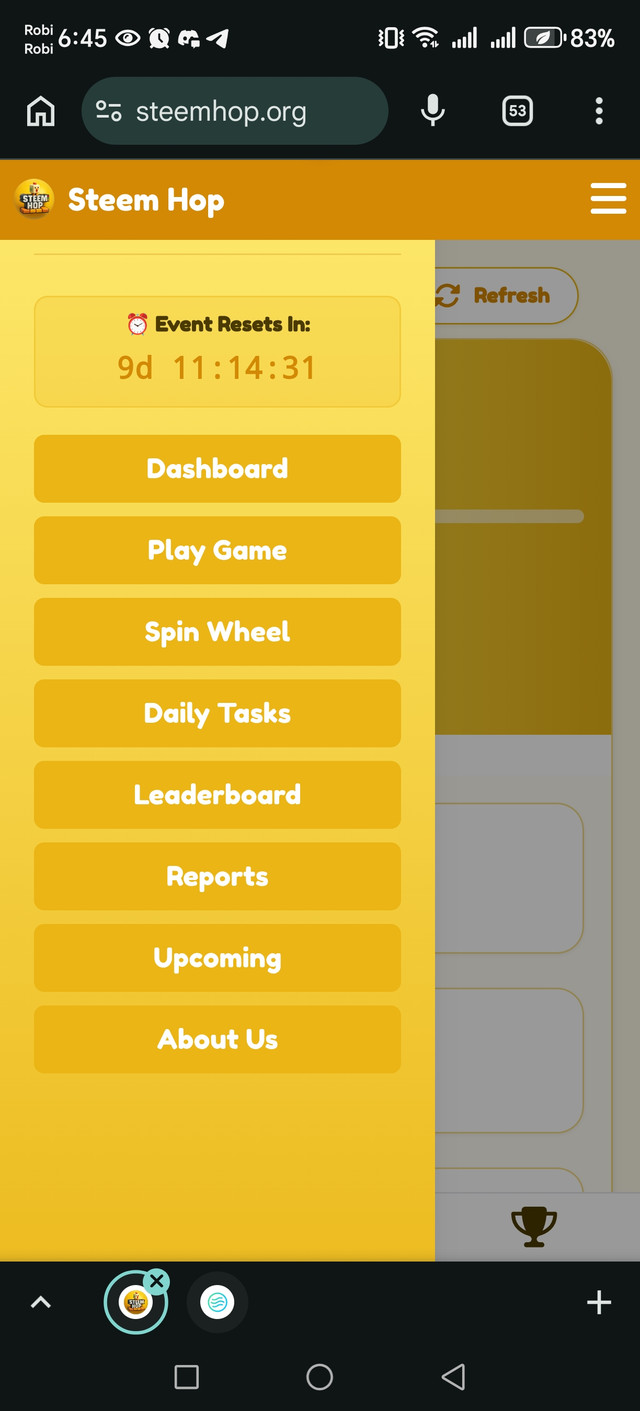The width and height of the screenshot is (640, 1411).
Task: Open the Leaderboard
Action: click(217, 795)
